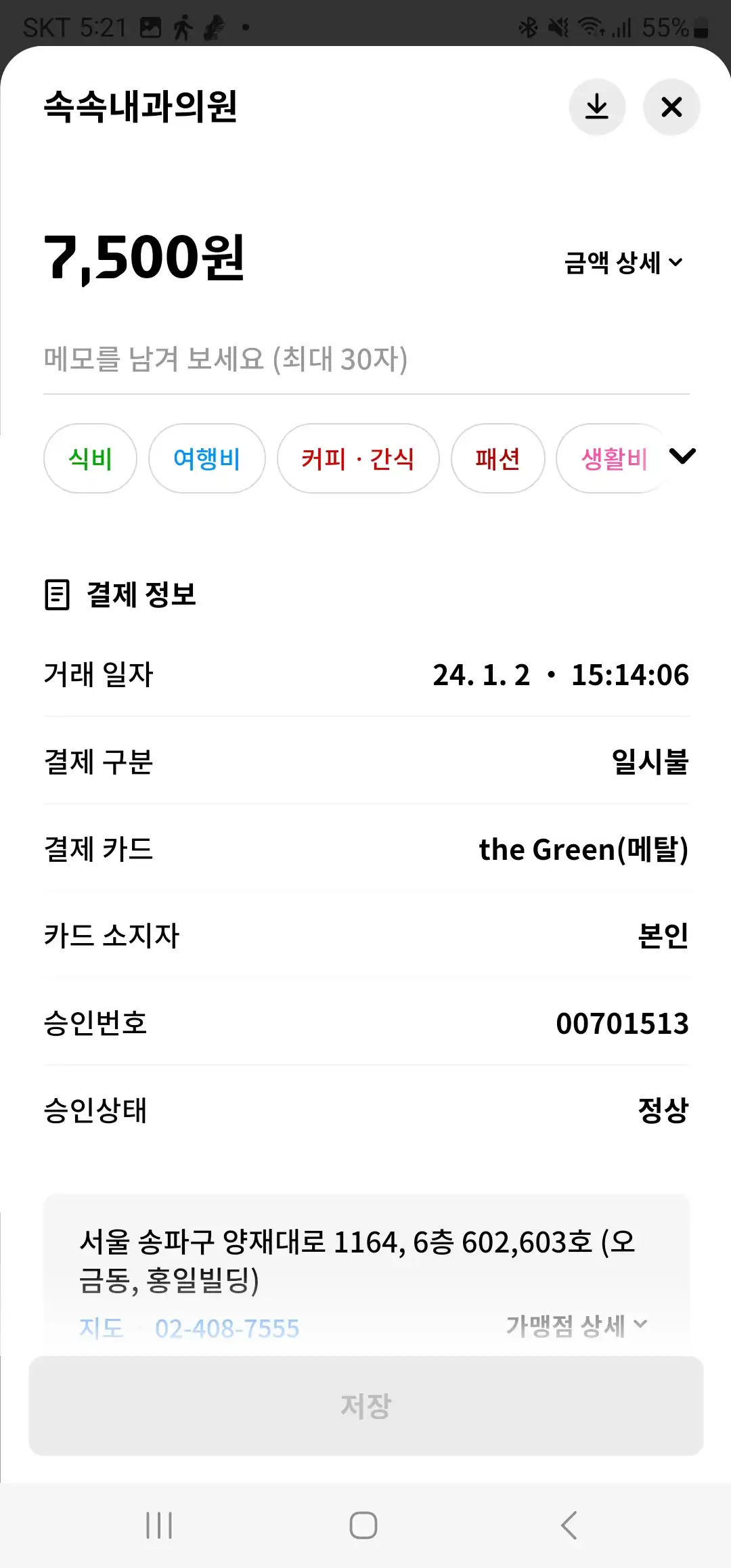The image size is (731, 1568).
Task: Select the 패션 category chip
Action: click(497, 458)
